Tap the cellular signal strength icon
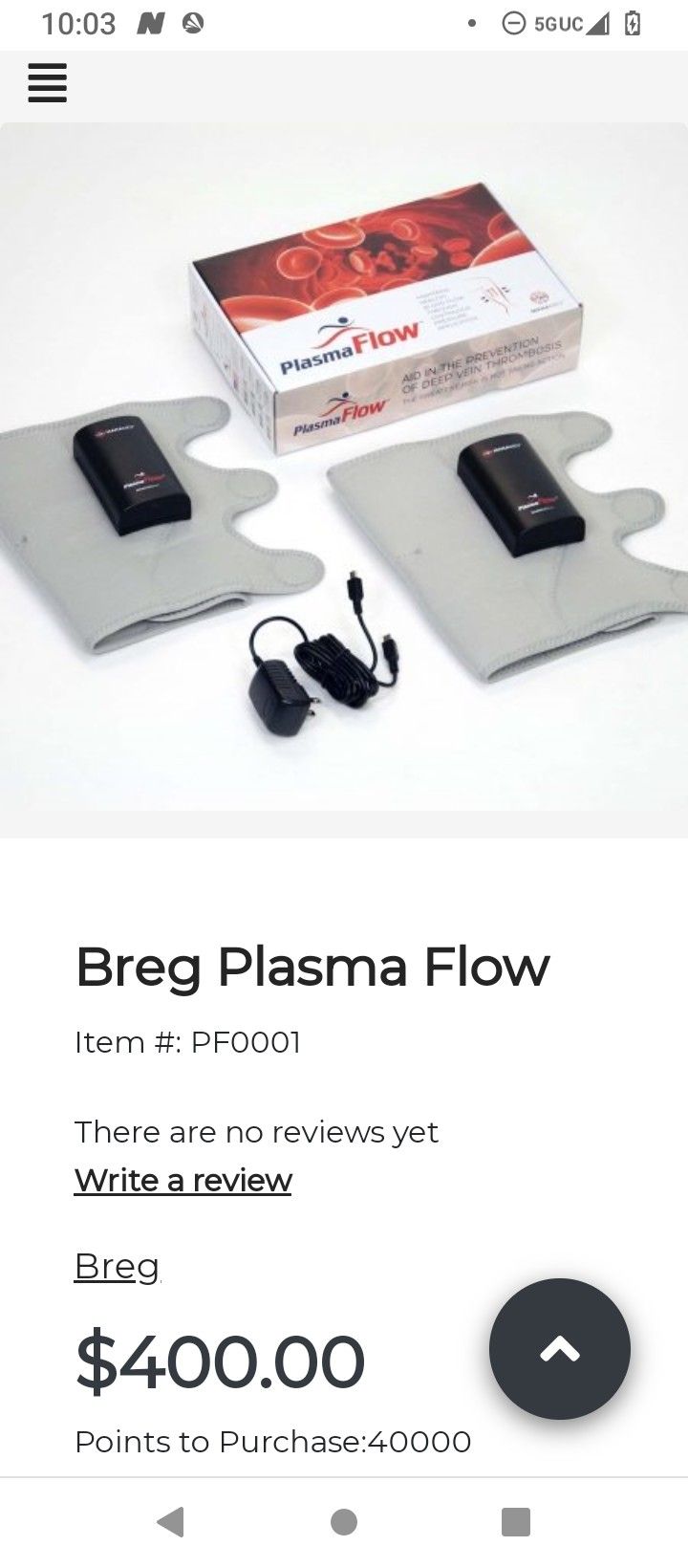Screen dimensions: 688x1568 [x=597, y=24]
